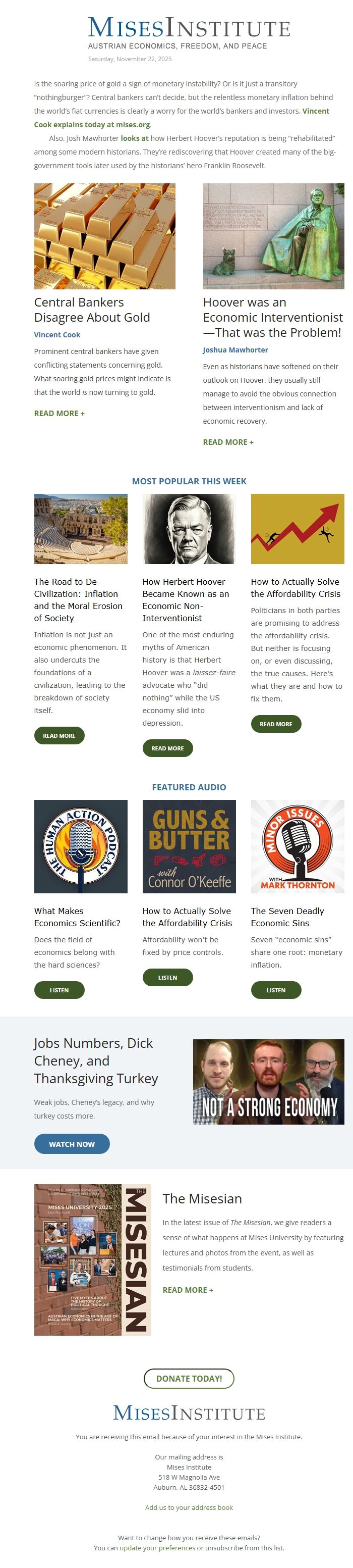
Task: Read more on Hoover the Economic Interventionist
Action: (x=228, y=442)
